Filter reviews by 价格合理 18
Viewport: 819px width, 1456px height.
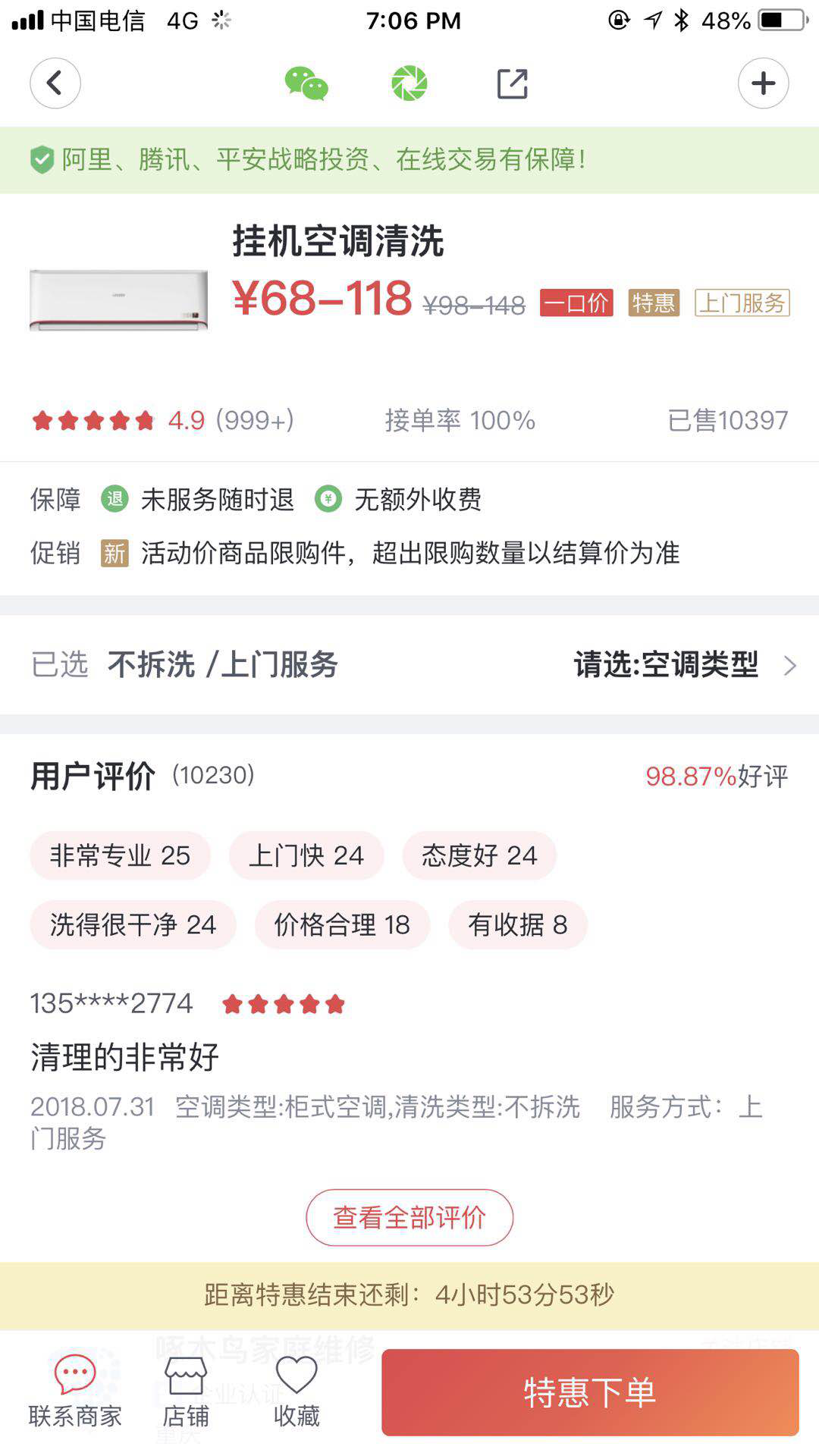click(x=342, y=924)
